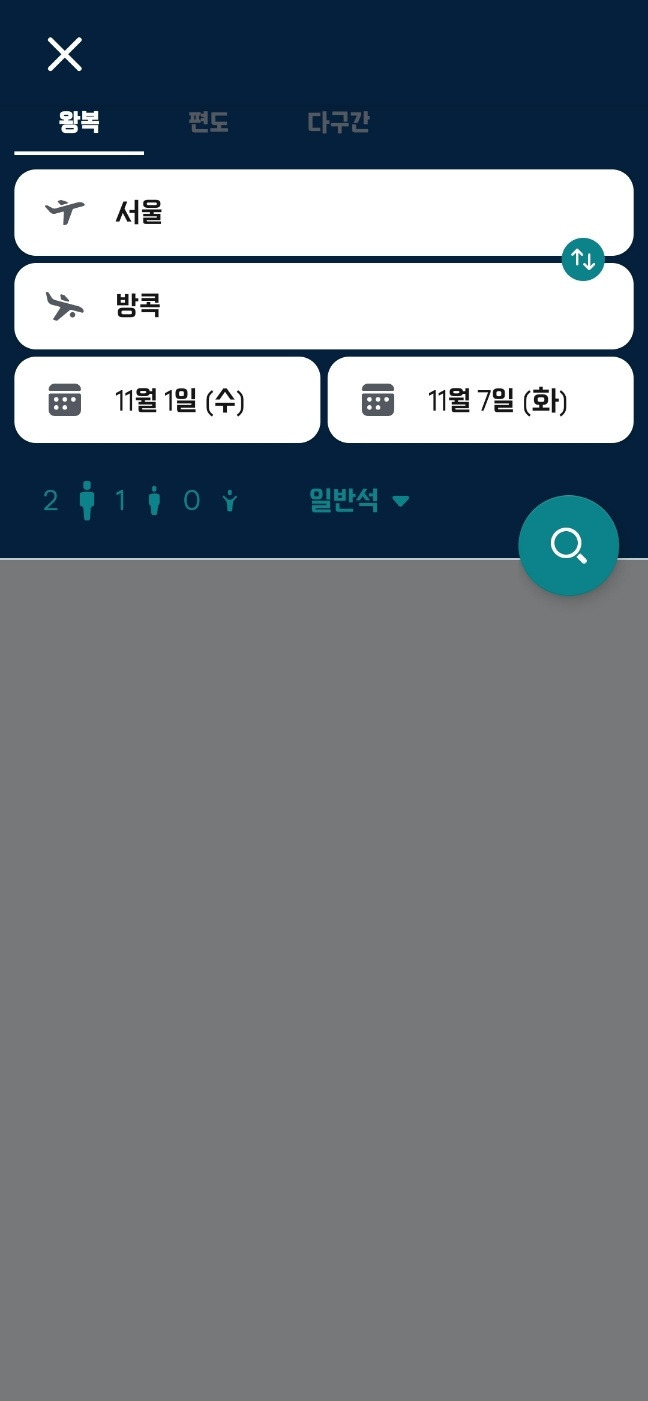Swap departure and destination cities

tap(583, 260)
